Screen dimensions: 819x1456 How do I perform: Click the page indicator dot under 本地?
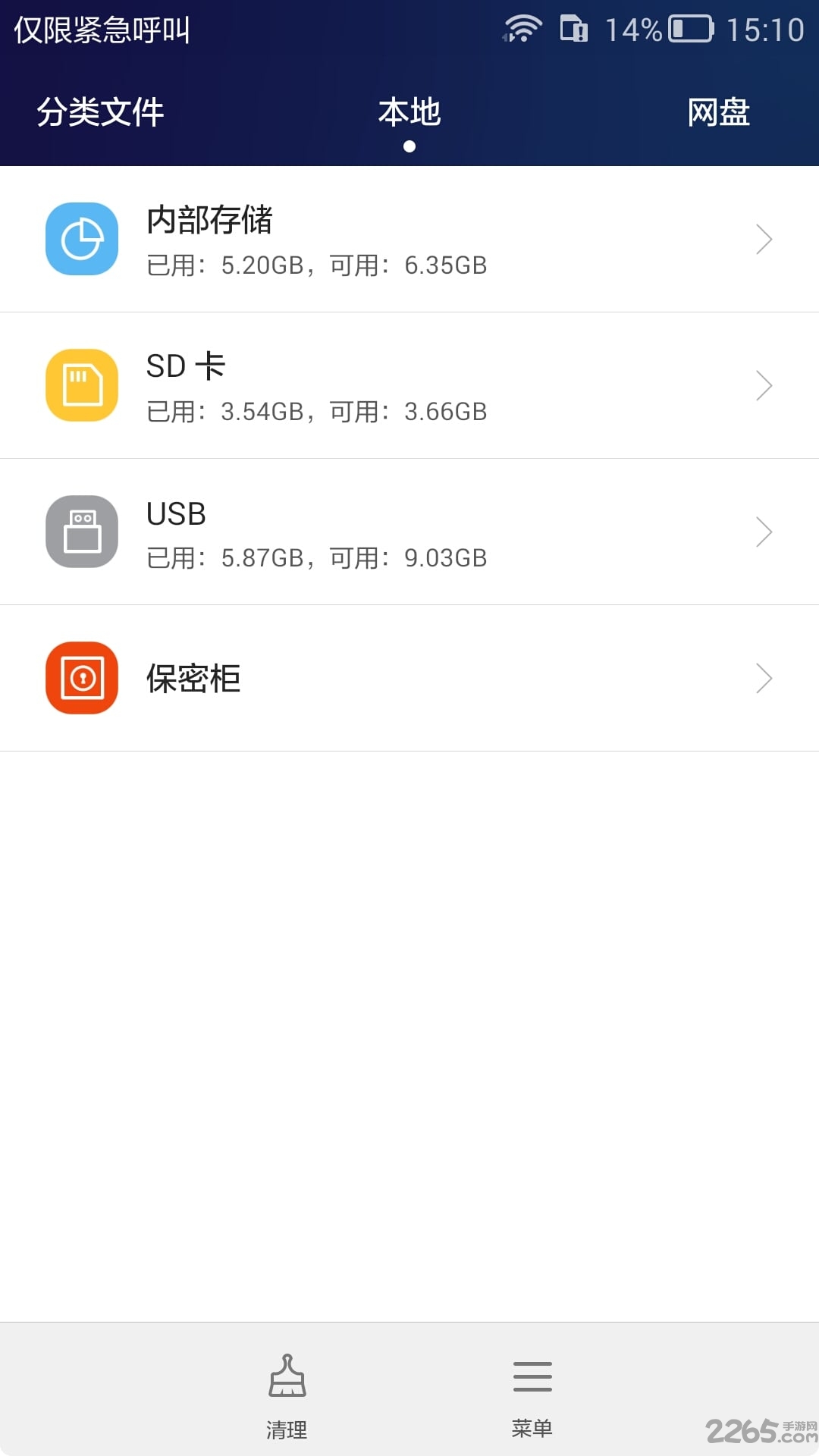click(x=409, y=147)
